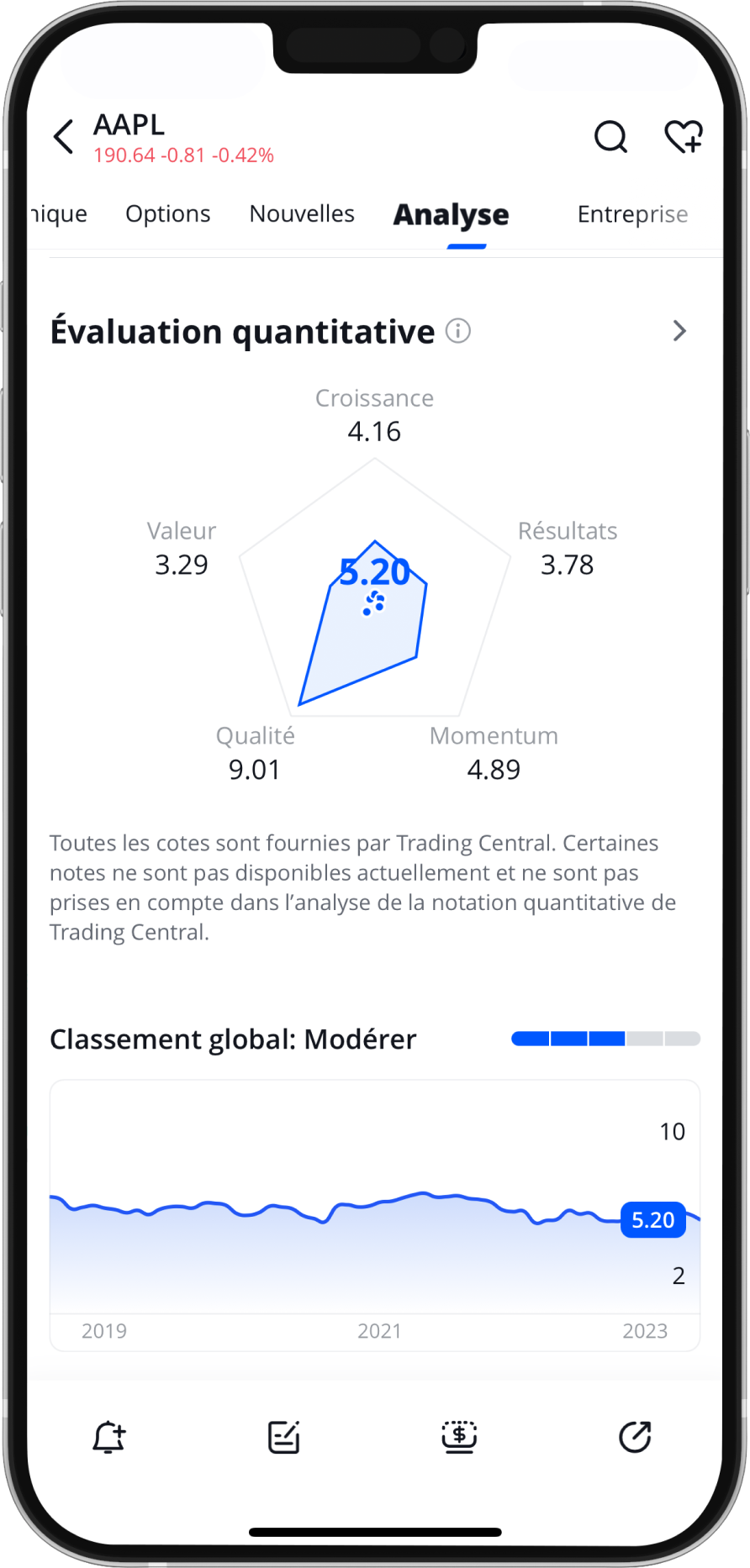
Task: Open info about Évaluation quantitative
Action: click(458, 331)
